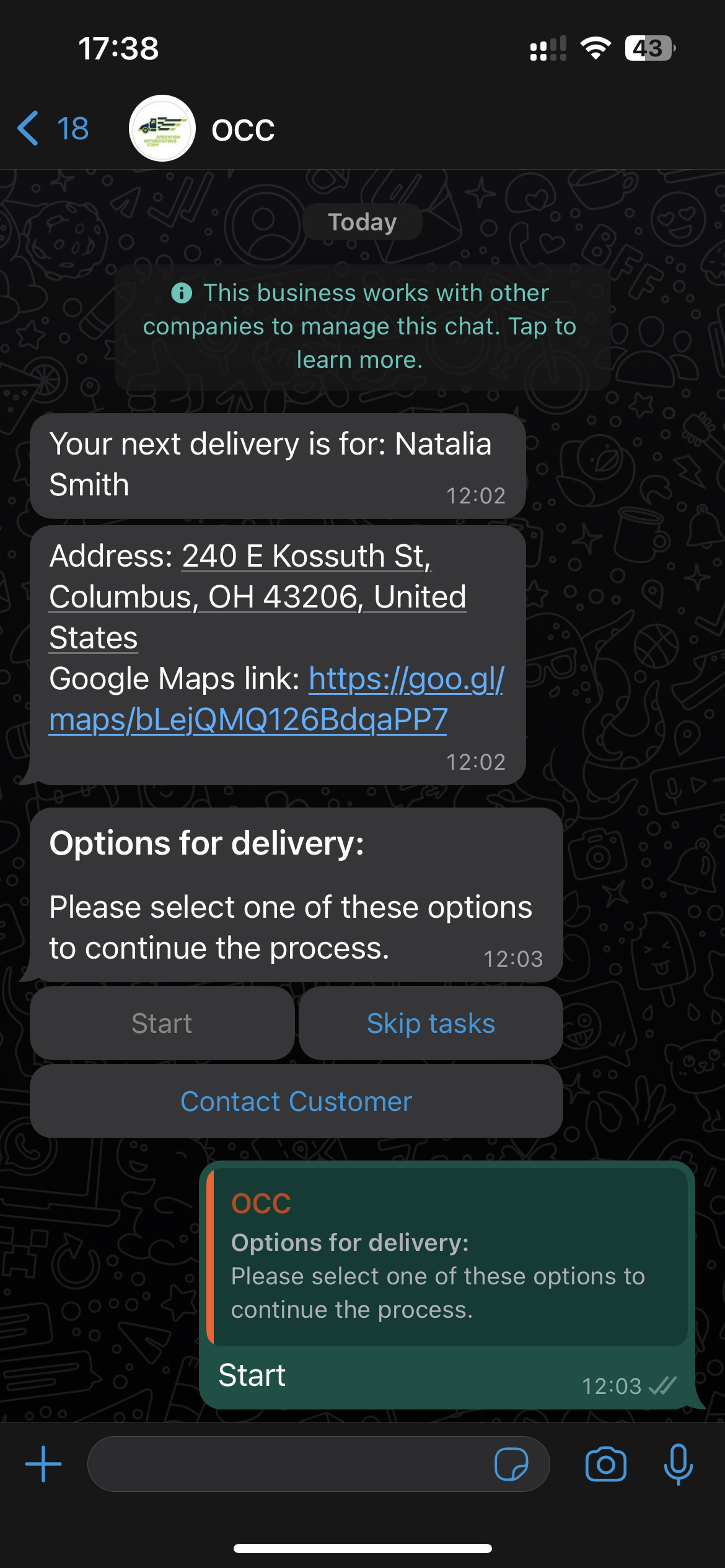The height and width of the screenshot is (1568, 725).
Task: Choose the Contact Customer option
Action: pos(296,1101)
